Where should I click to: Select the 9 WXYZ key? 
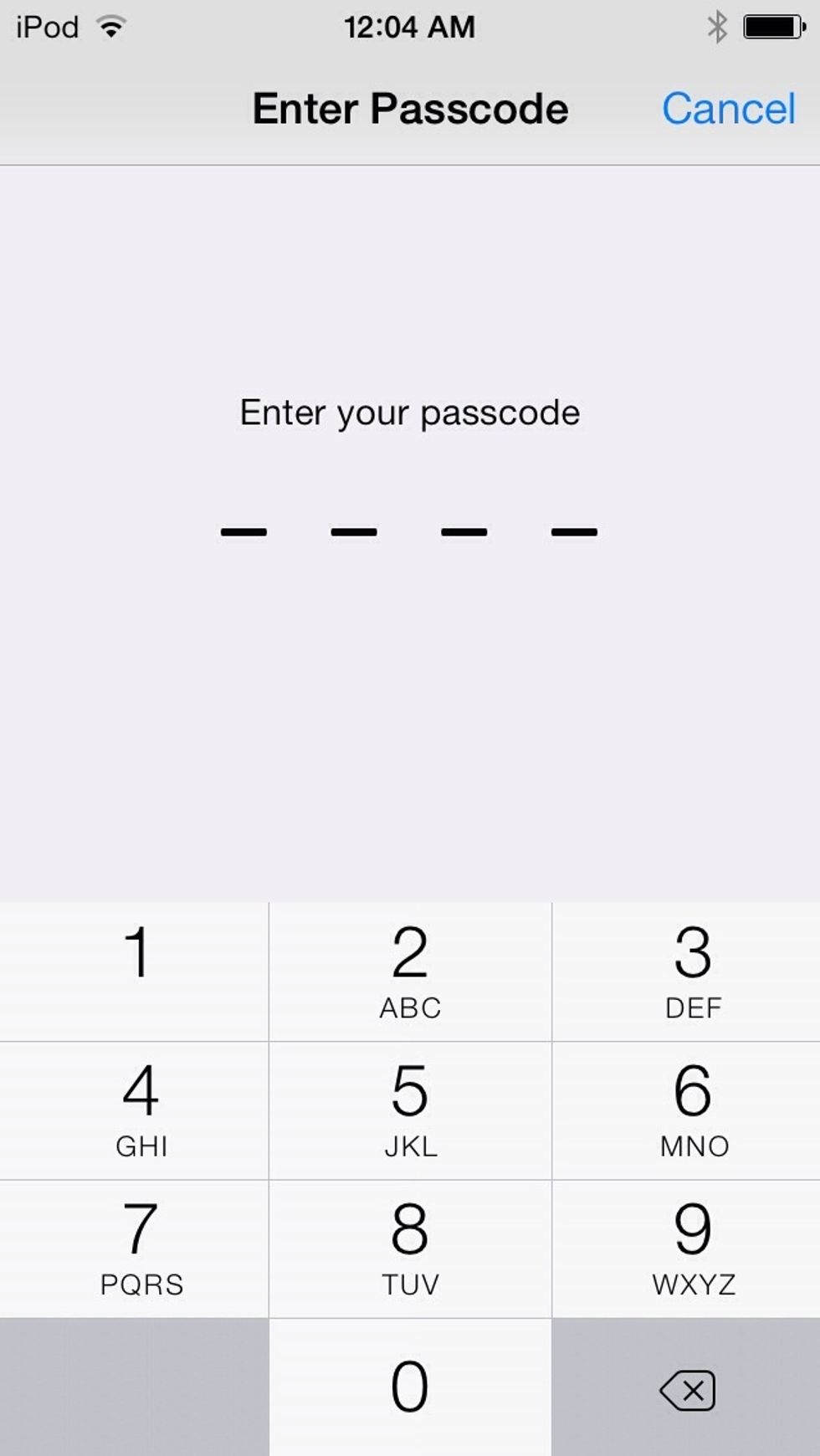tap(686, 1248)
